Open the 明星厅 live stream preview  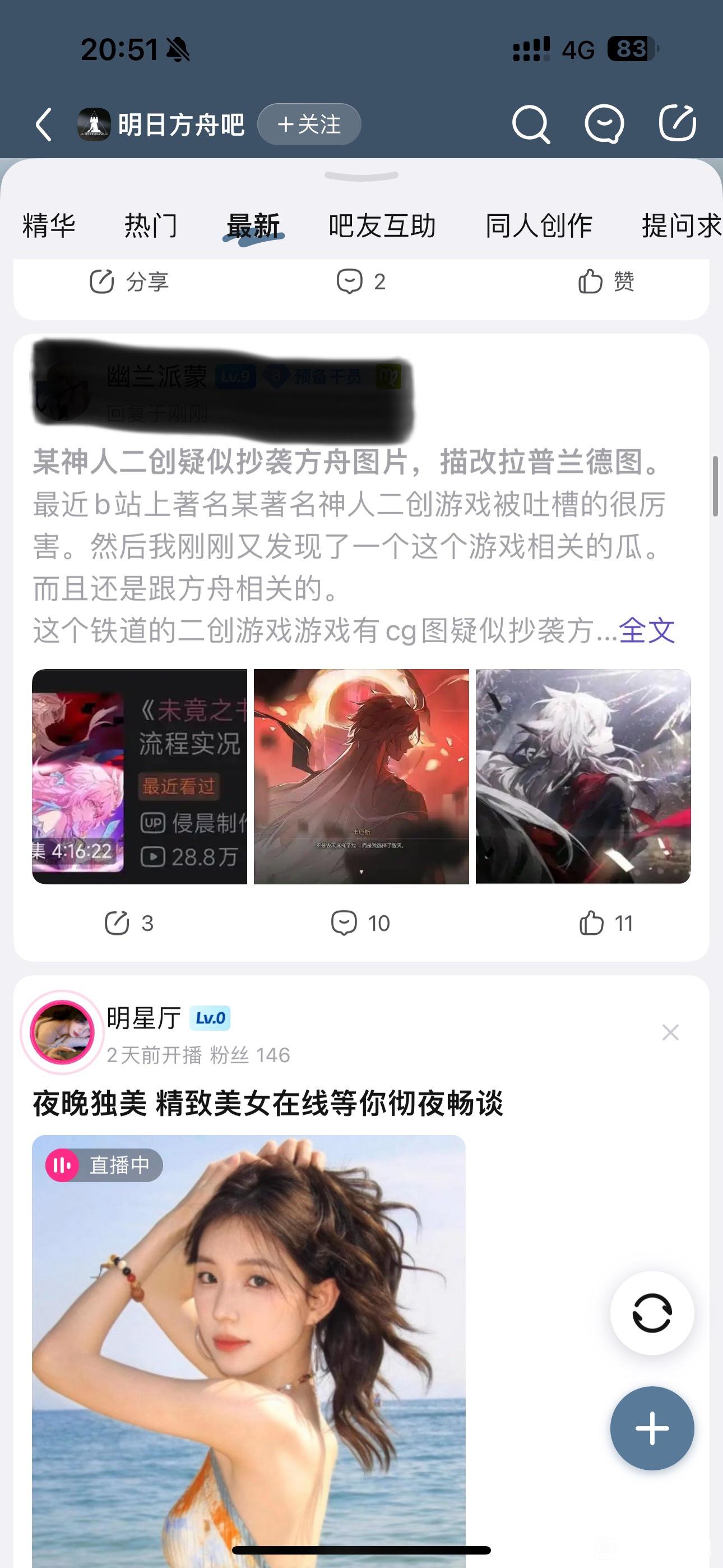tap(248, 1339)
